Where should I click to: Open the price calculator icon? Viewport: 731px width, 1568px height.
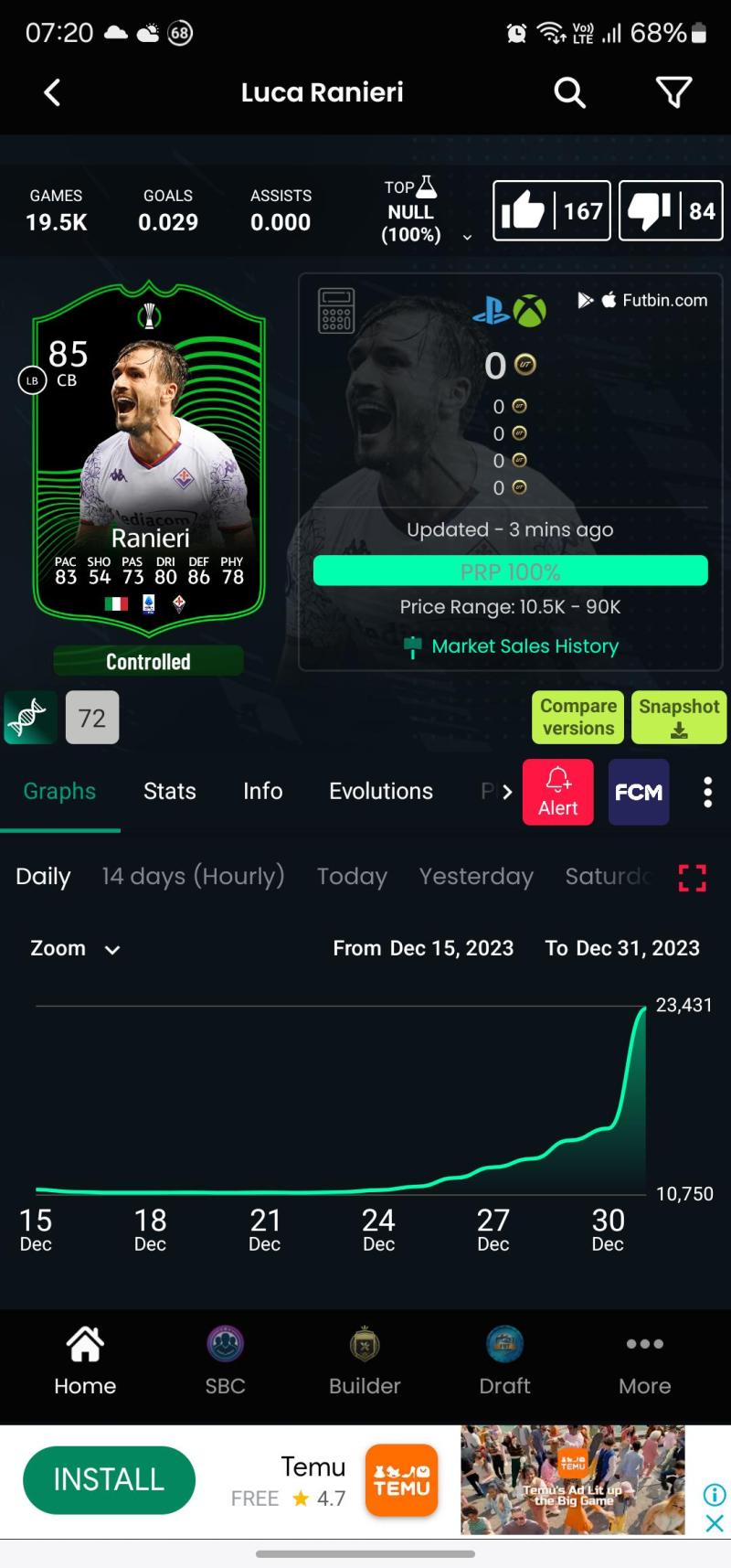(335, 310)
